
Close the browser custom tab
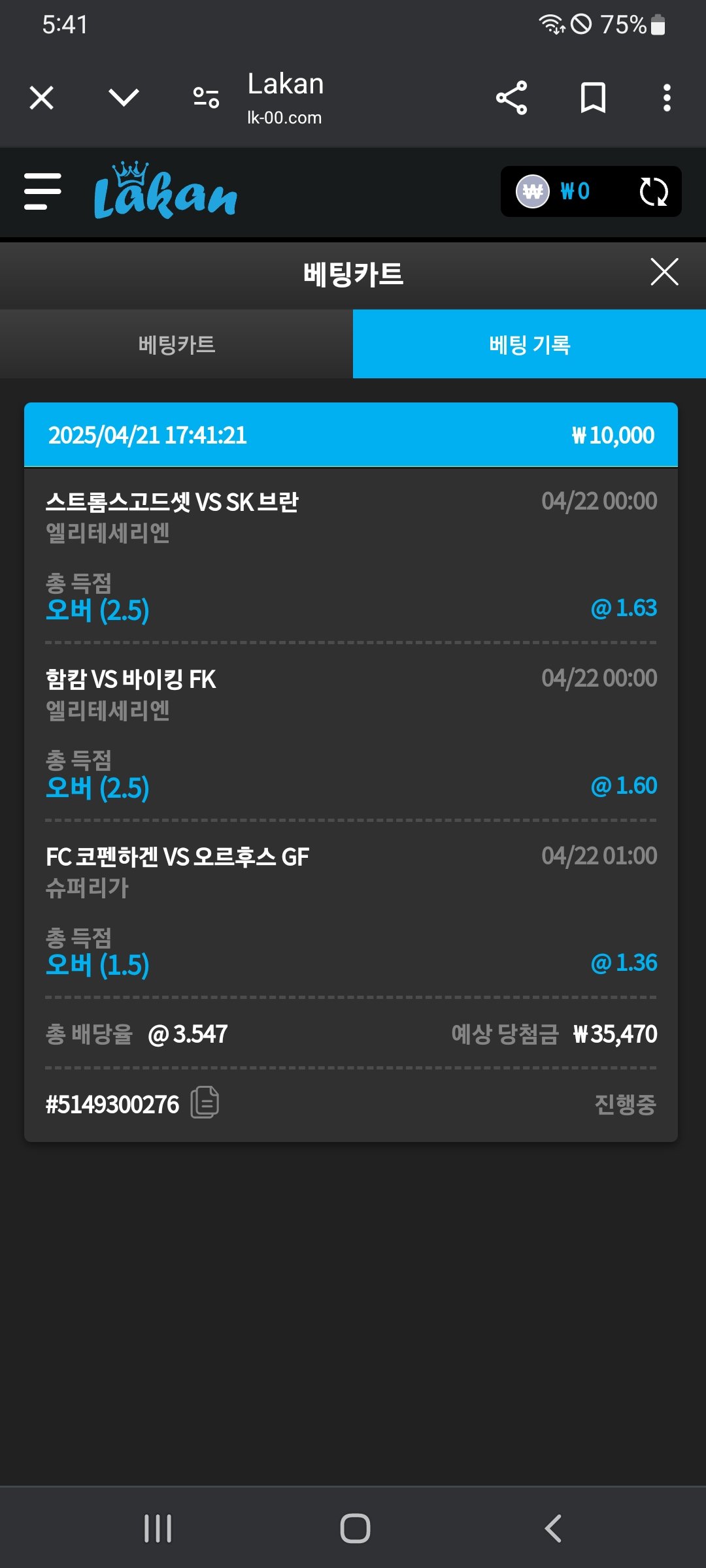42,98
